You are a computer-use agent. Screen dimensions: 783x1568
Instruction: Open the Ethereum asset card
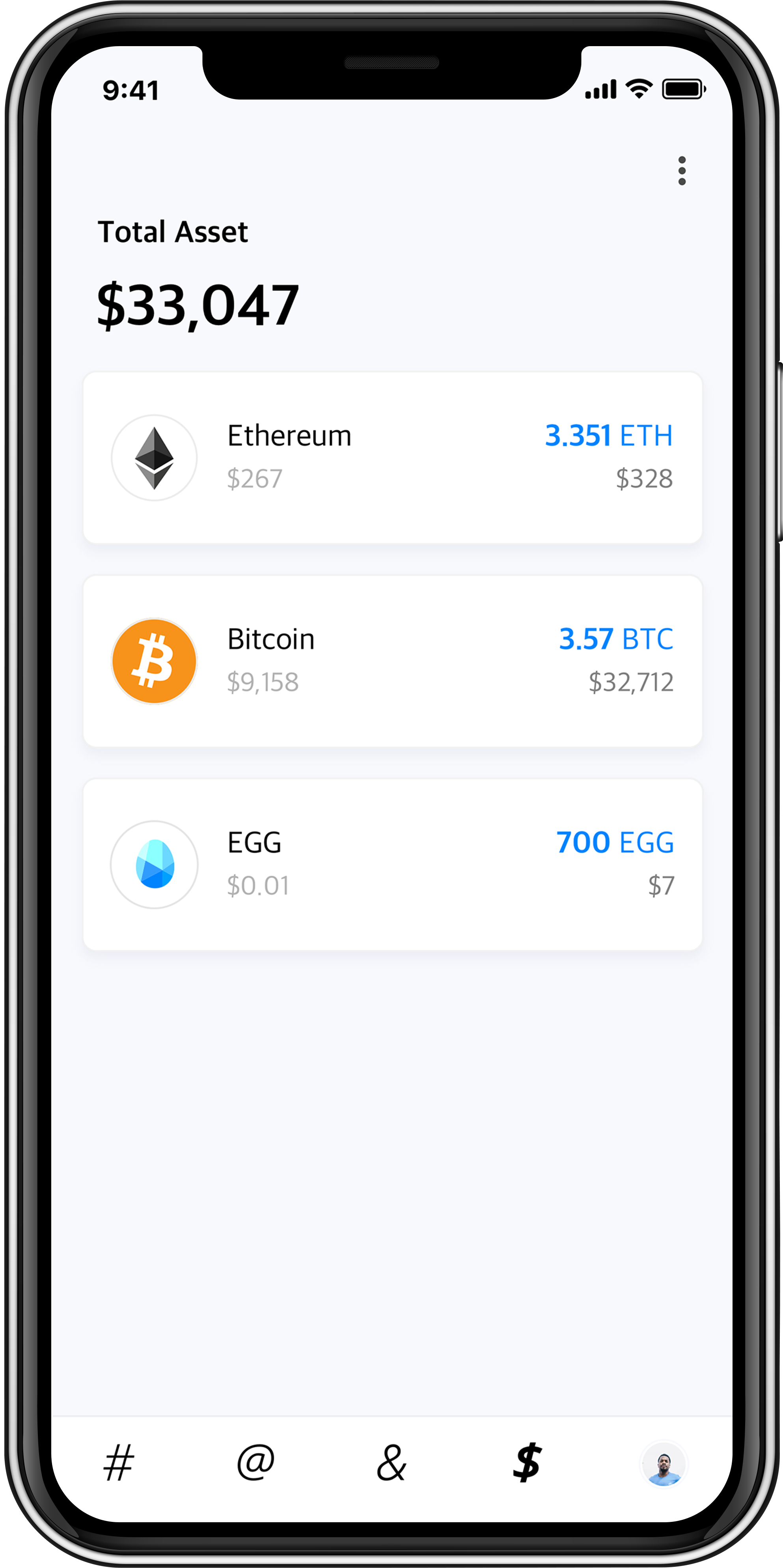coord(392,457)
